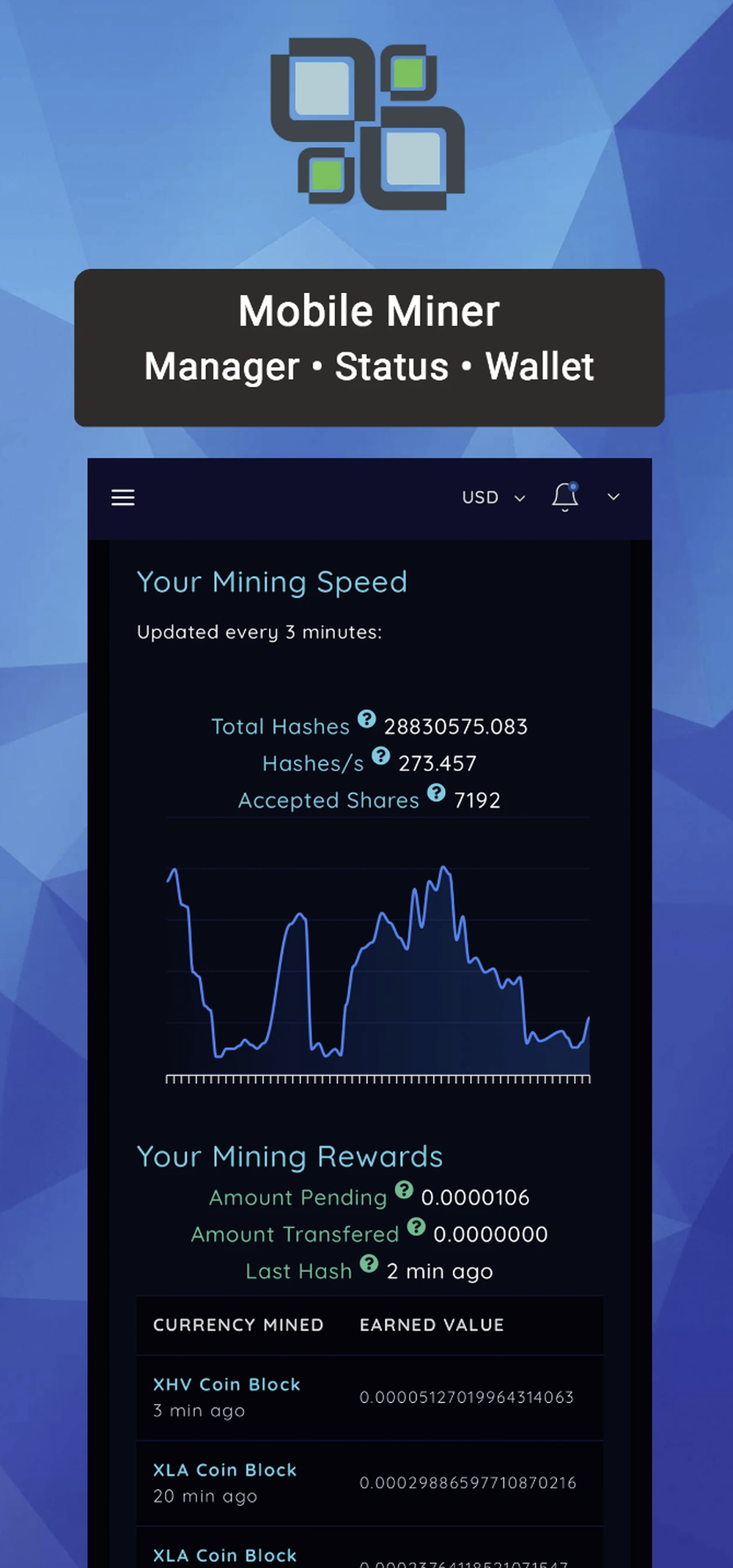Open the Total Hashes help tooltip
The image size is (733, 1568).
366,720
